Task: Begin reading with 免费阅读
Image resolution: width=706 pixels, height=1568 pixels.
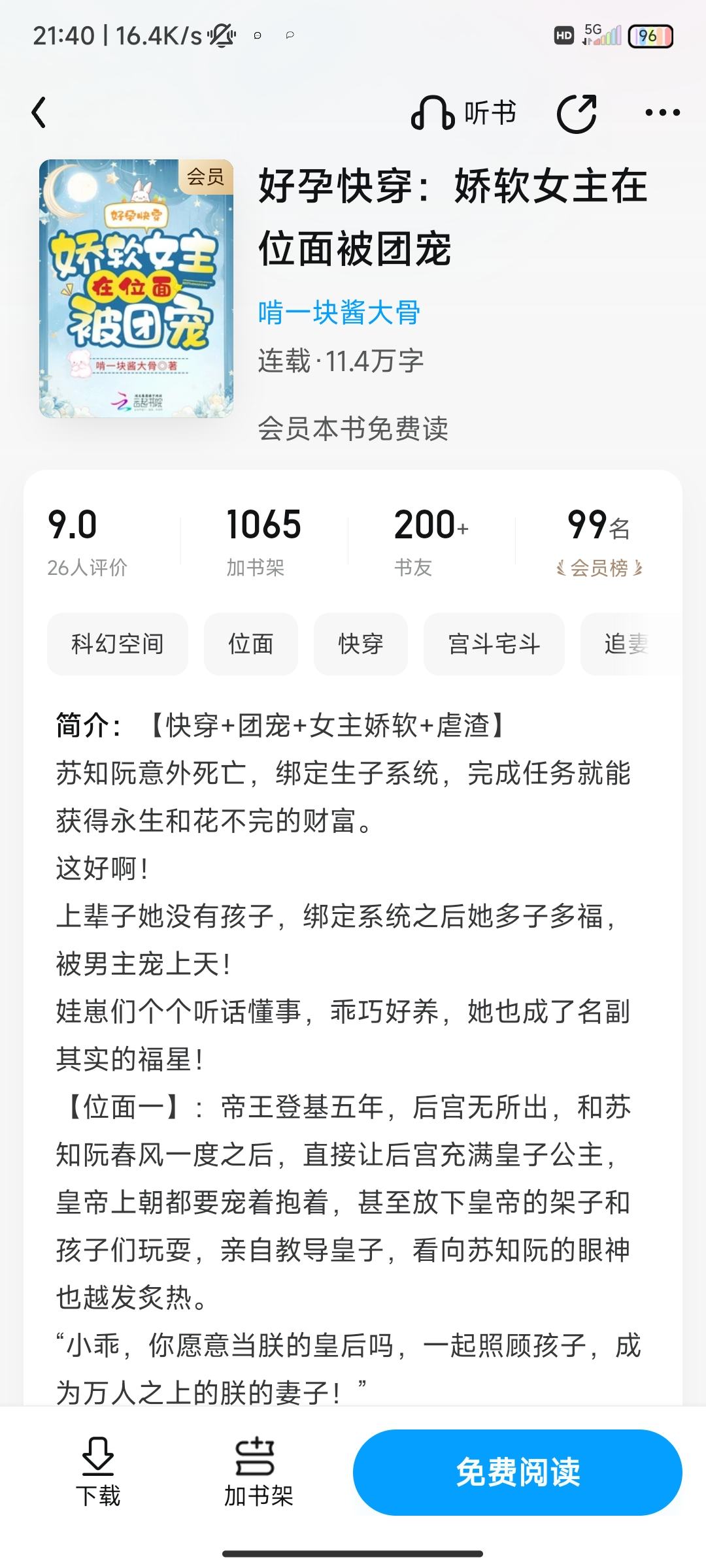Action: (x=518, y=1473)
